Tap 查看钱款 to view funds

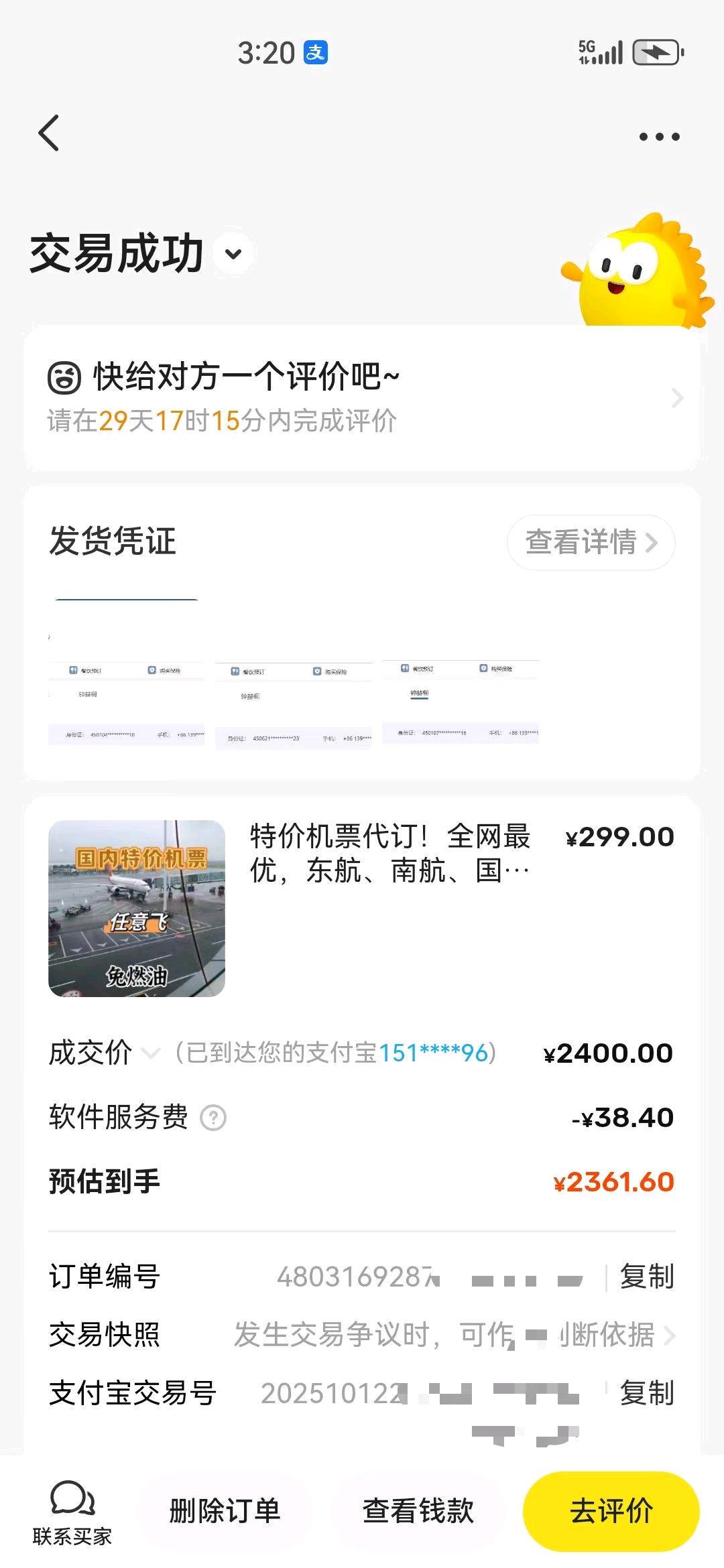click(418, 1511)
